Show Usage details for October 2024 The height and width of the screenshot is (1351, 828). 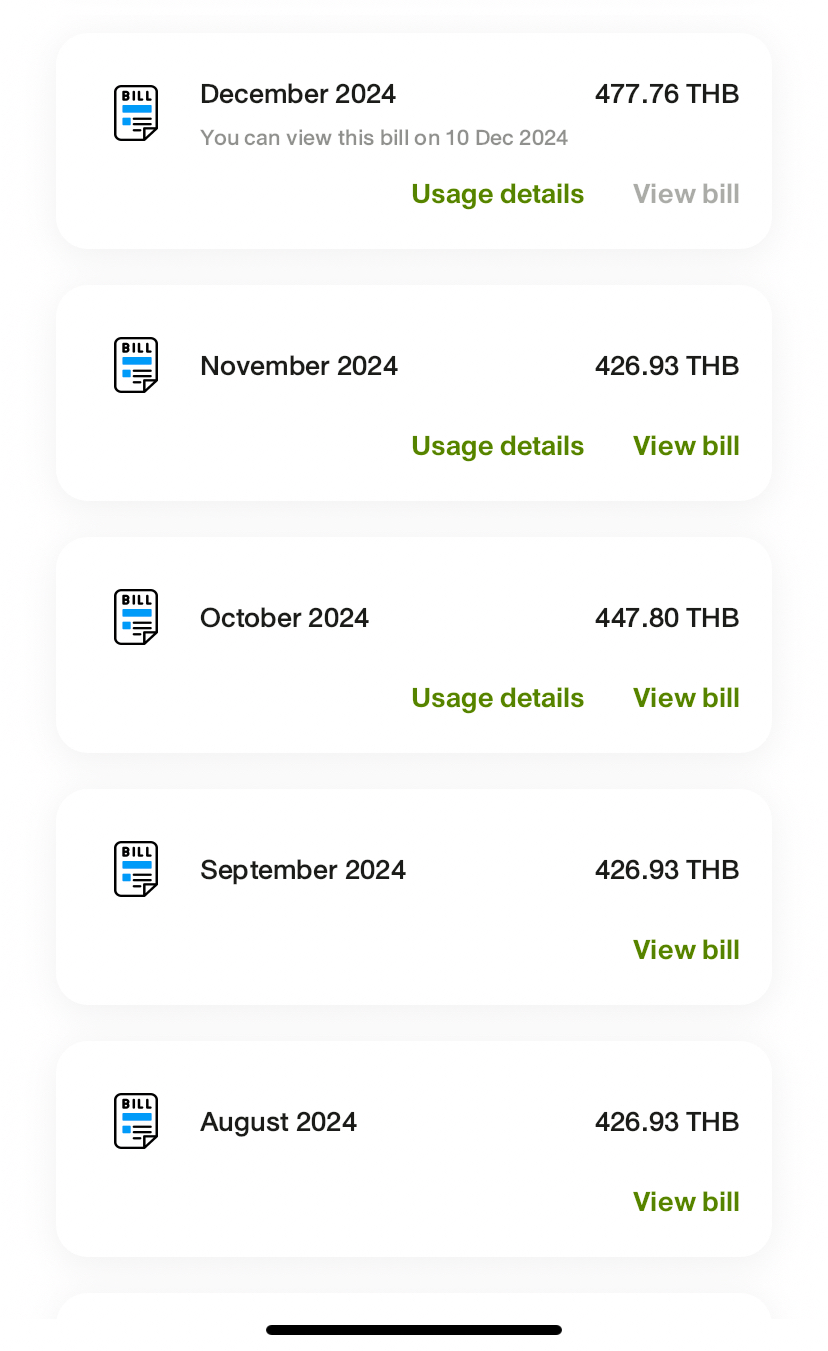[497, 698]
